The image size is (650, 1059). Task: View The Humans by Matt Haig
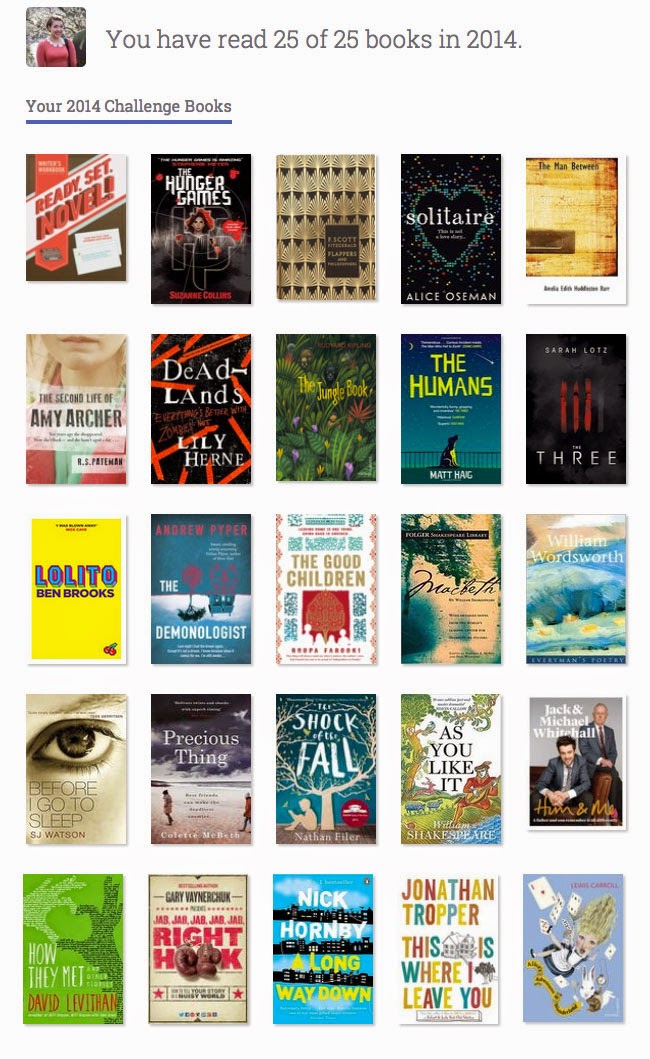[x=450, y=409]
